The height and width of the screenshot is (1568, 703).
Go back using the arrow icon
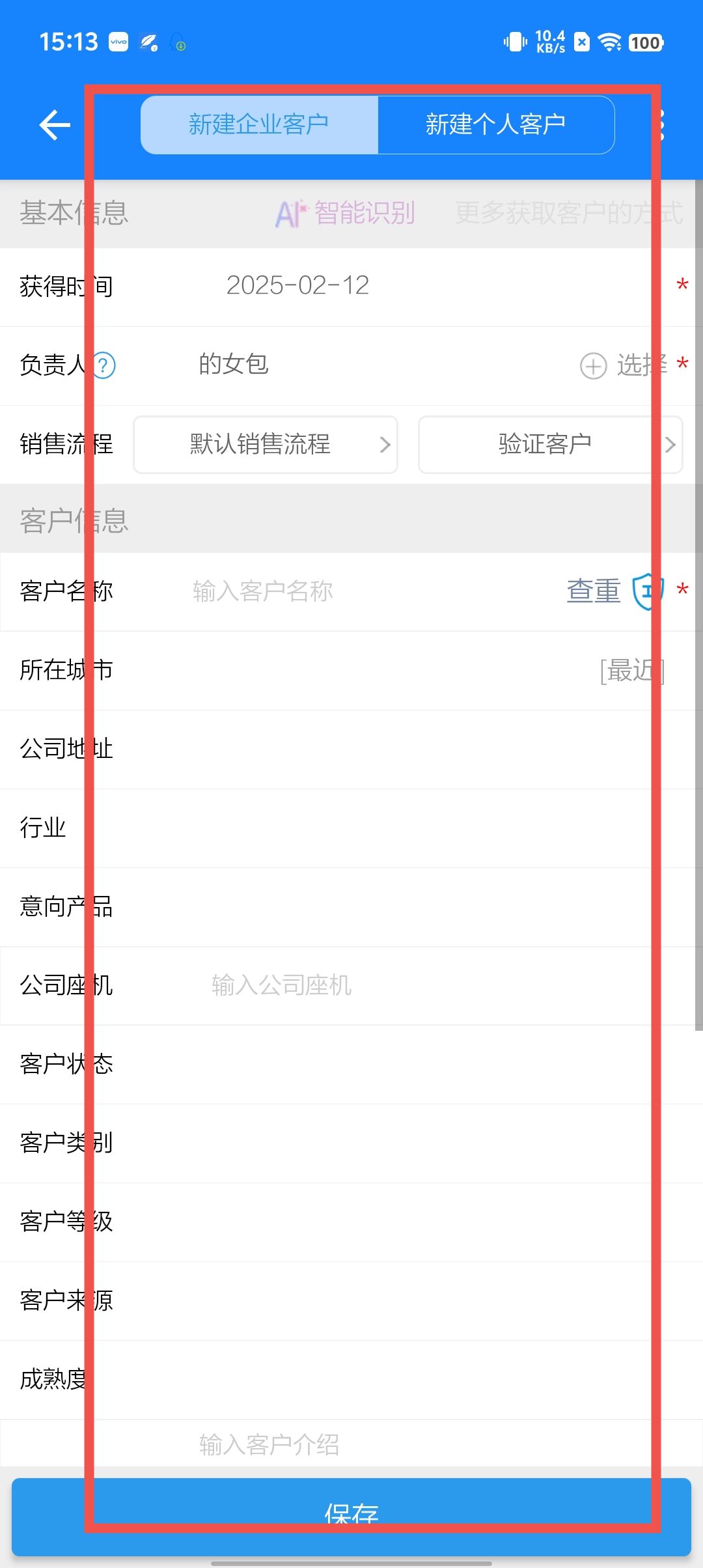55,125
